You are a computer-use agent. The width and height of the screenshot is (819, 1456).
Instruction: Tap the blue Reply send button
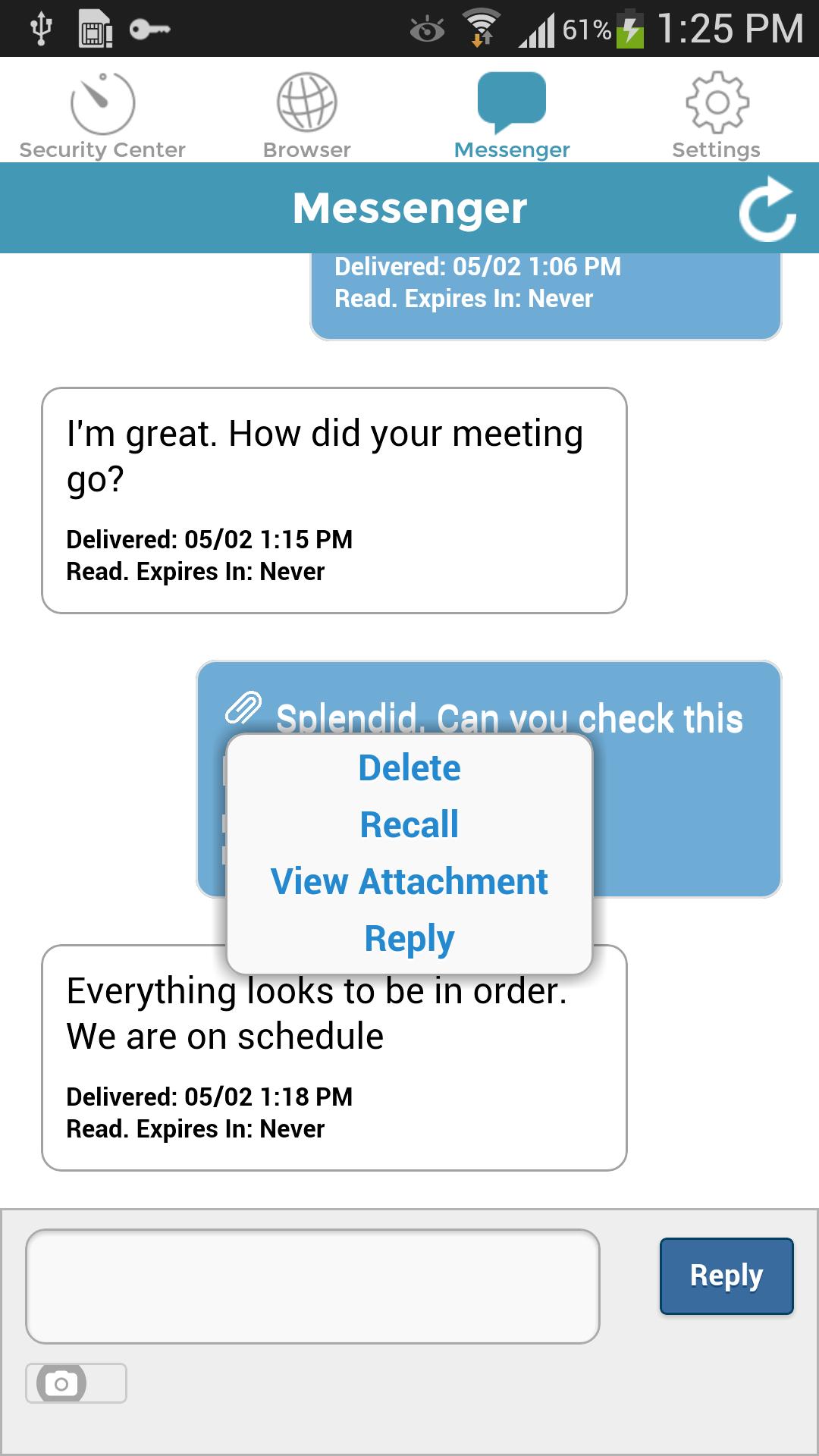[x=726, y=1276]
